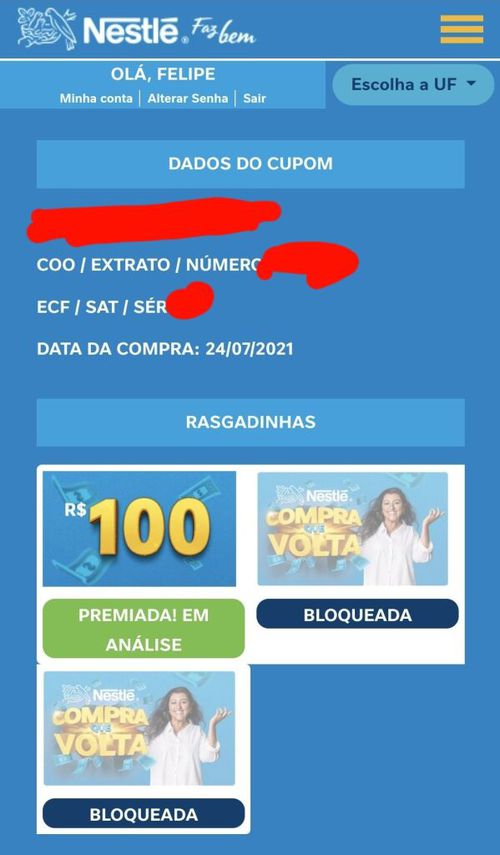Tap Sair to log out
This screenshot has width=500, height=855.
(x=254, y=99)
